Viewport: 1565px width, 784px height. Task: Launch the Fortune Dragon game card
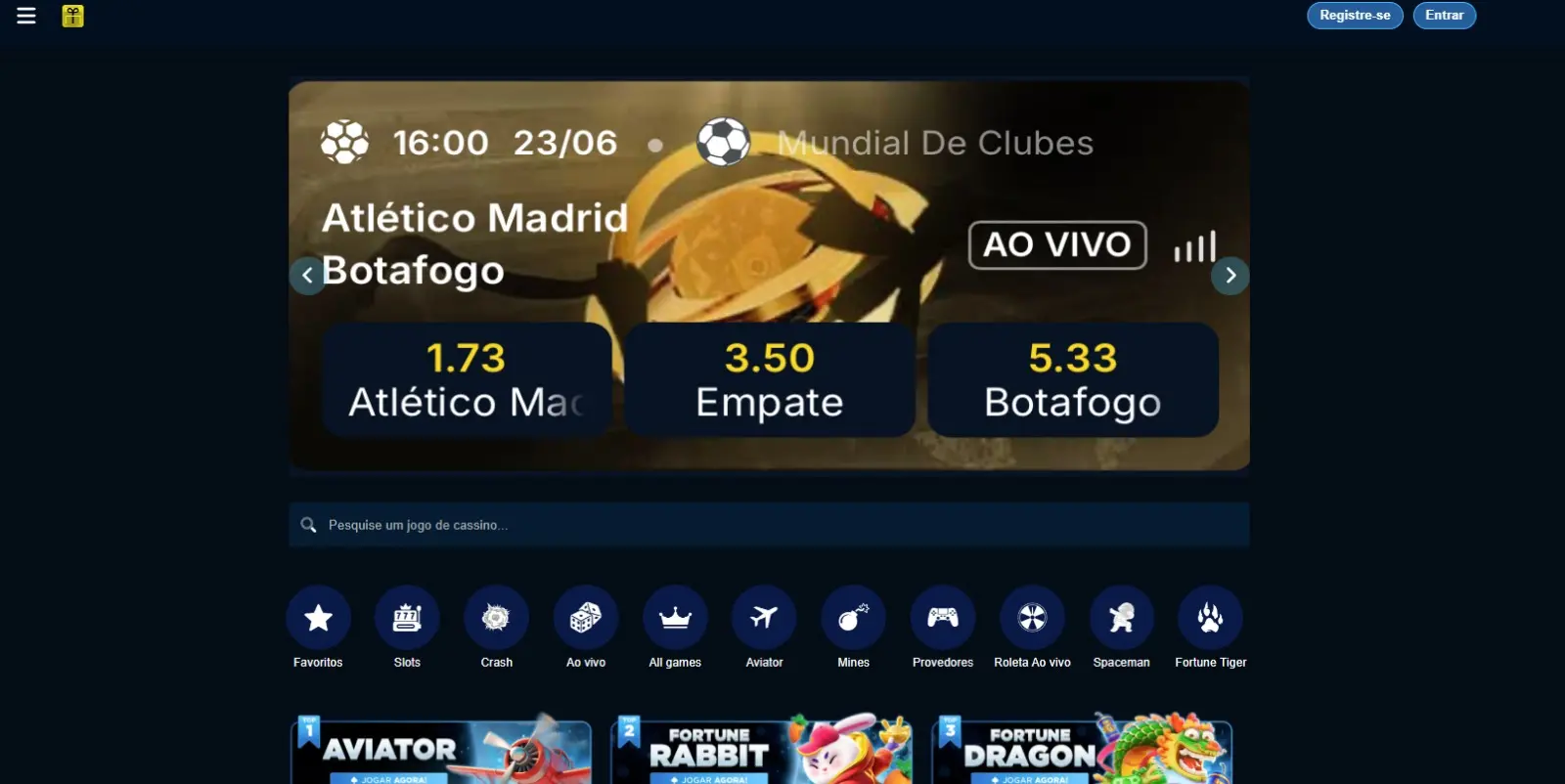(1083, 751)
